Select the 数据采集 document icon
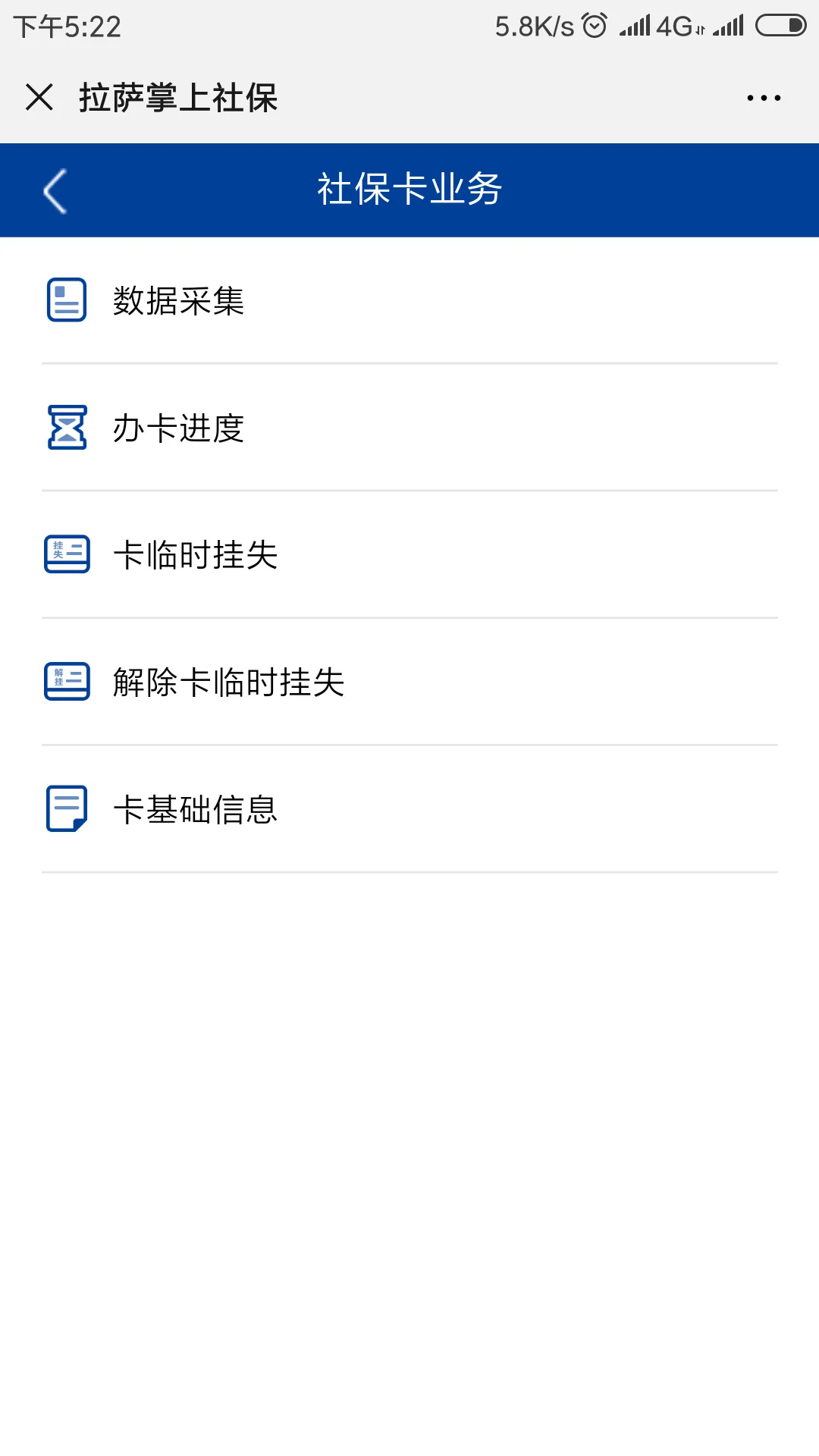The width and height of the screenshot is (819, 1456). point(66,300)
